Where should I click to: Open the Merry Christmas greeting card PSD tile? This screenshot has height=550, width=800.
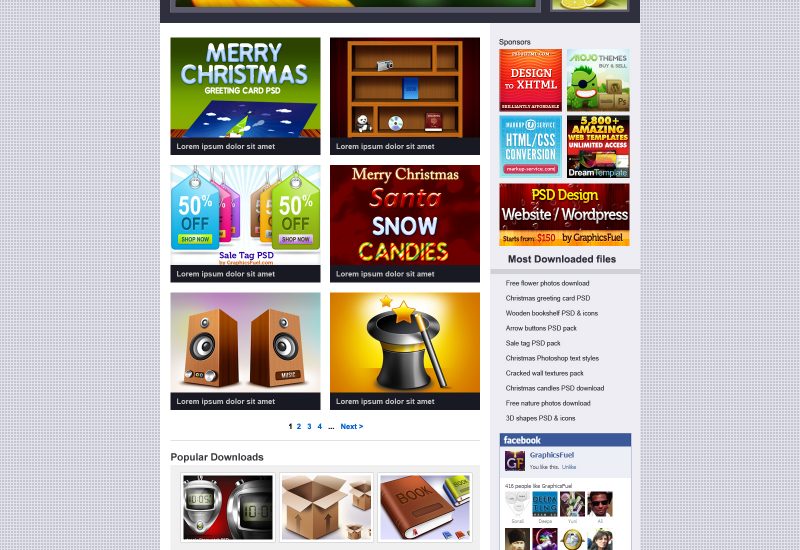click(x=245, y=90)
